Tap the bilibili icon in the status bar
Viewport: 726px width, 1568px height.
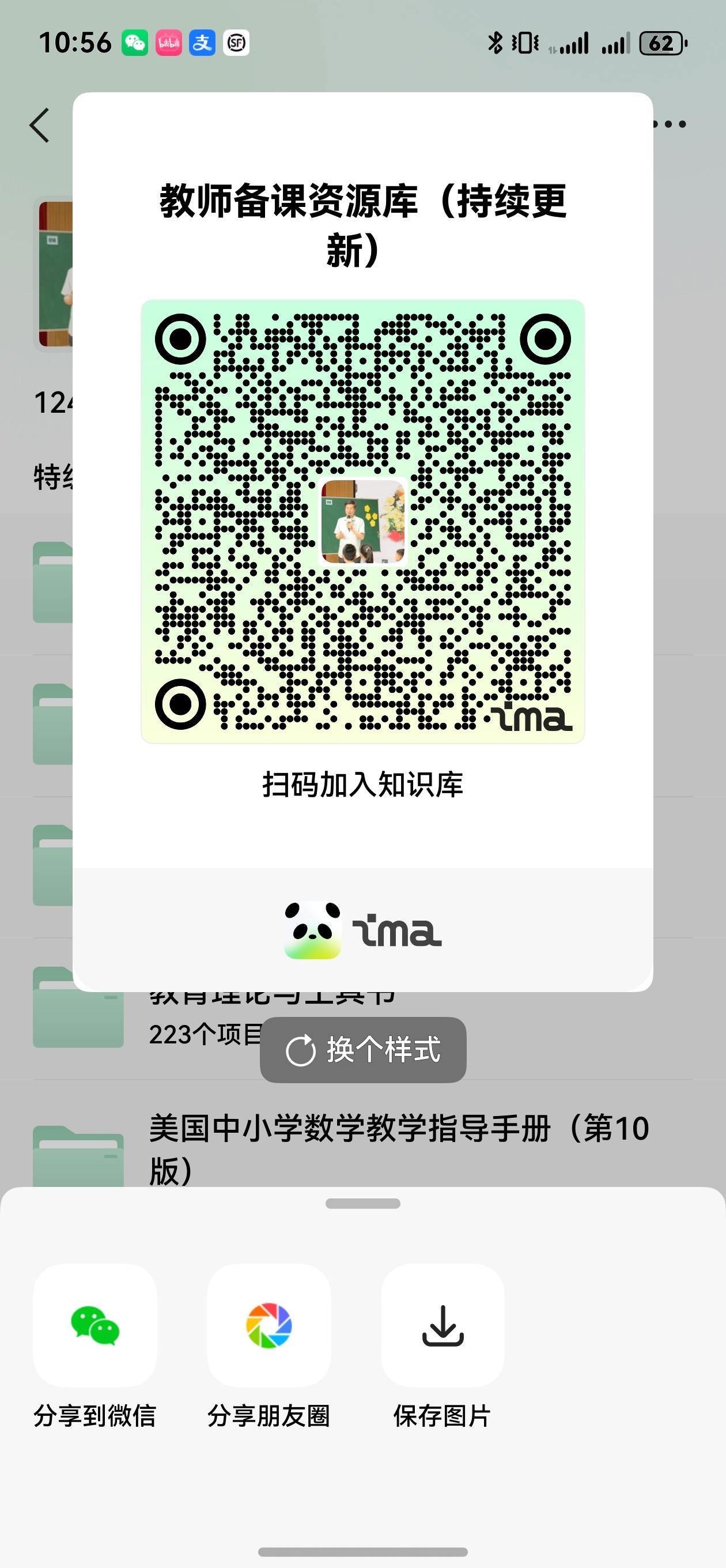click(169, 43)
